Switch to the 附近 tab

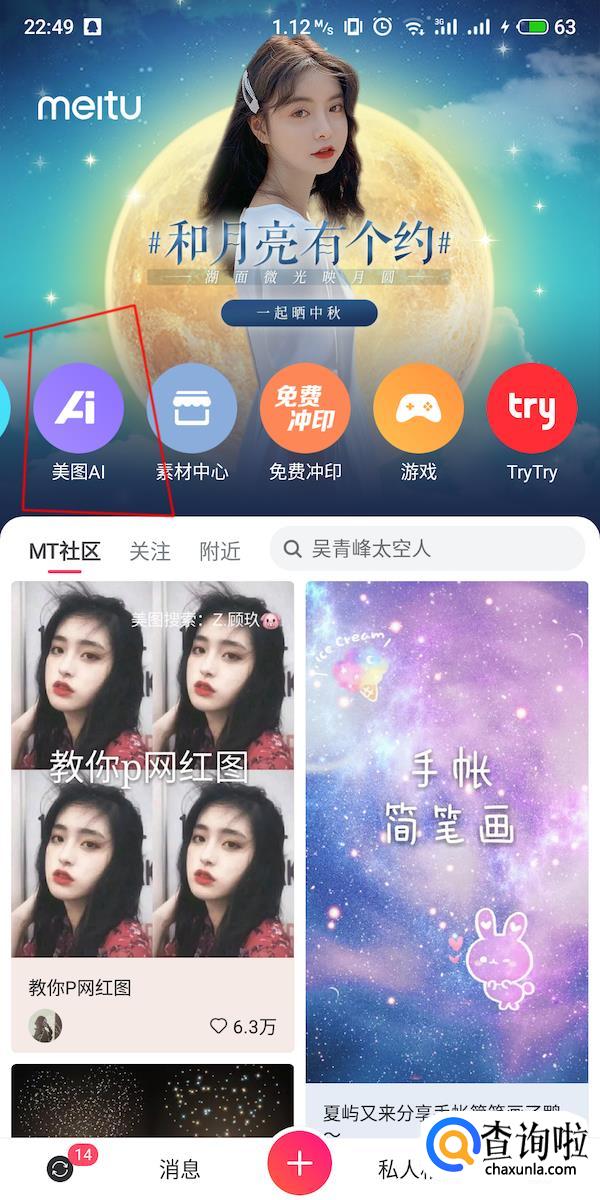click(220, 550)
